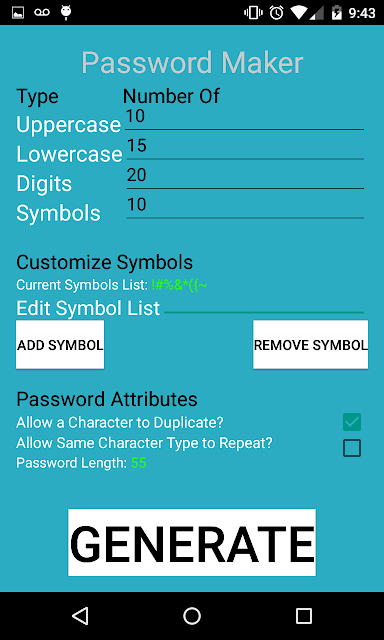Focus the Edit Symbol List field
The width and height of the screenshot is (384, 640).
point(264,306)
